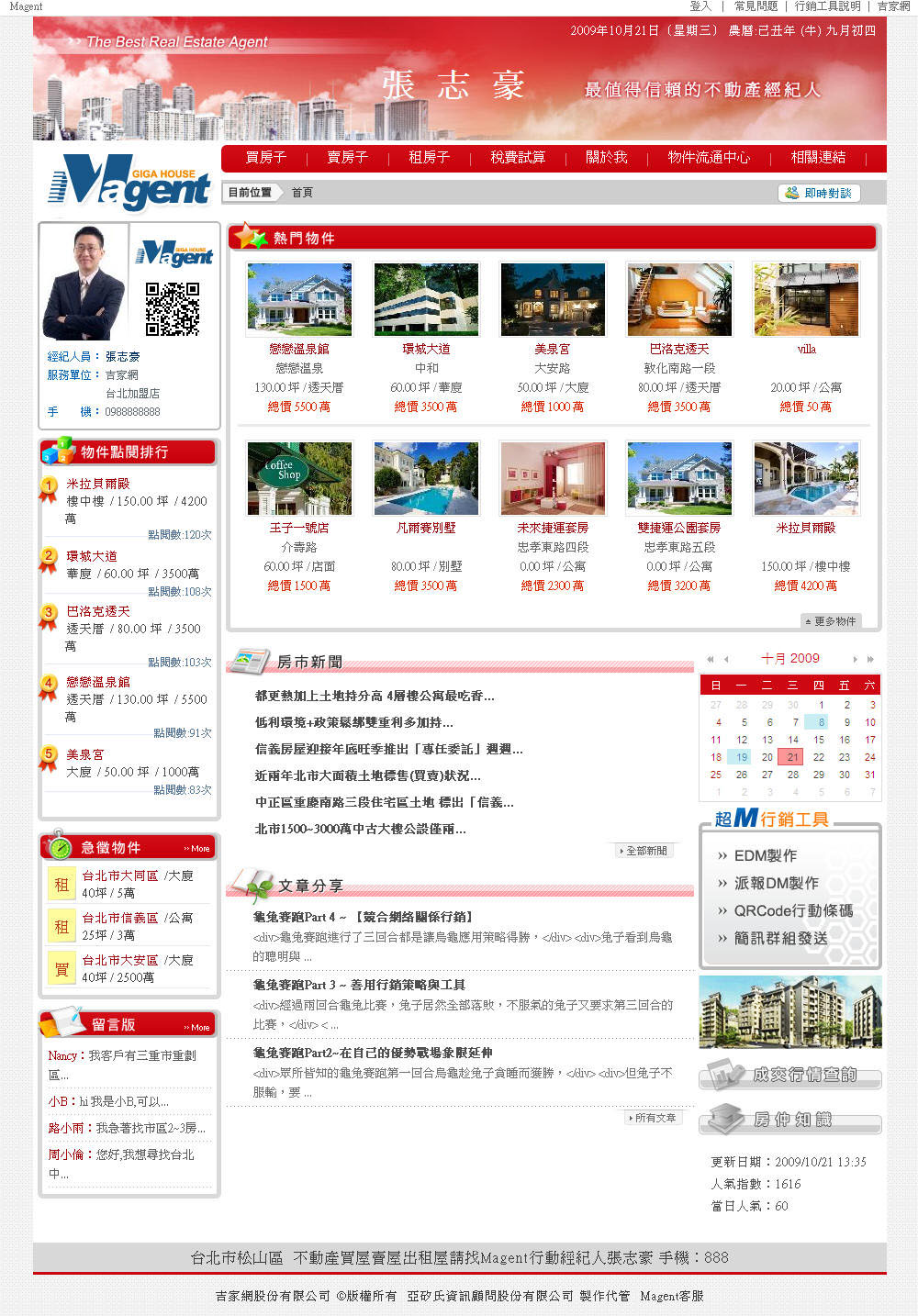Tap the 登入 link at the top
918x1316 pixels.
700,6
